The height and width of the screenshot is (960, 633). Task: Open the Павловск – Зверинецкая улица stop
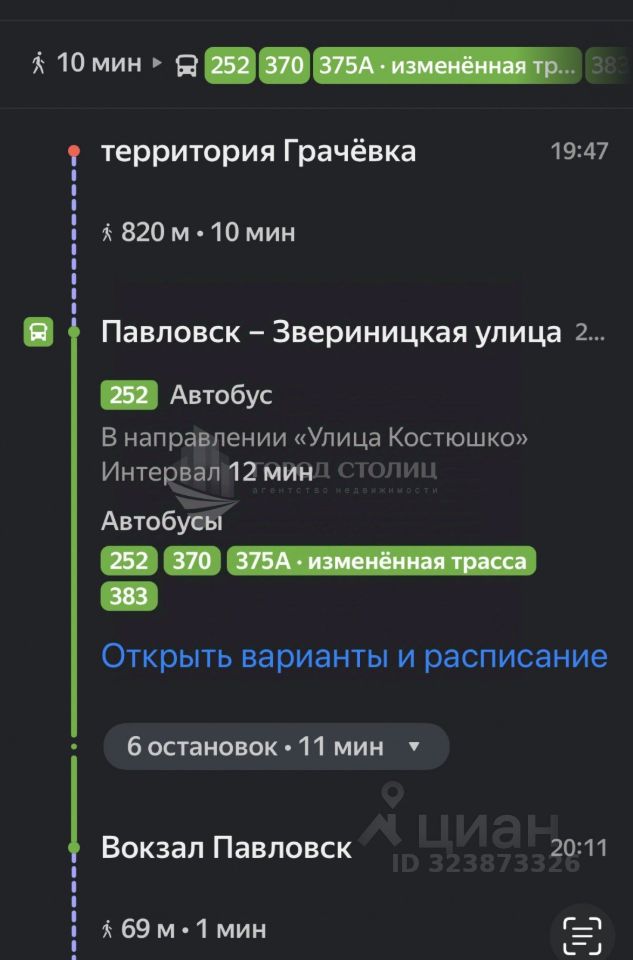coord(330,332)
